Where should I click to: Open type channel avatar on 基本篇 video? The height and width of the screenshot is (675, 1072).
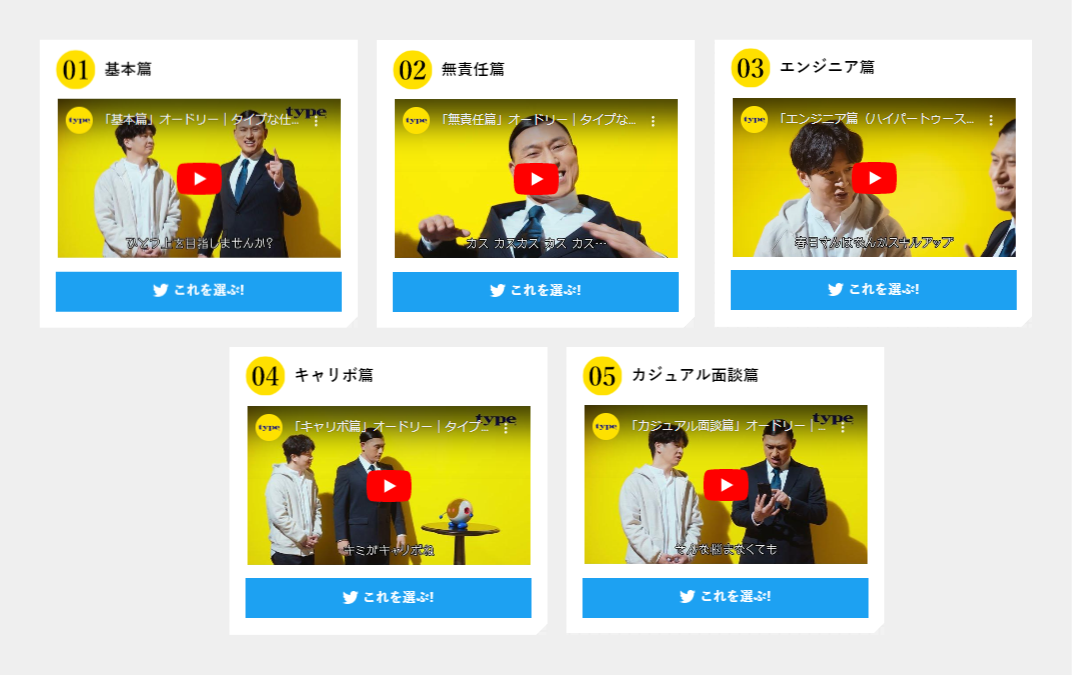pyautogui.click(x=79, y=120)
